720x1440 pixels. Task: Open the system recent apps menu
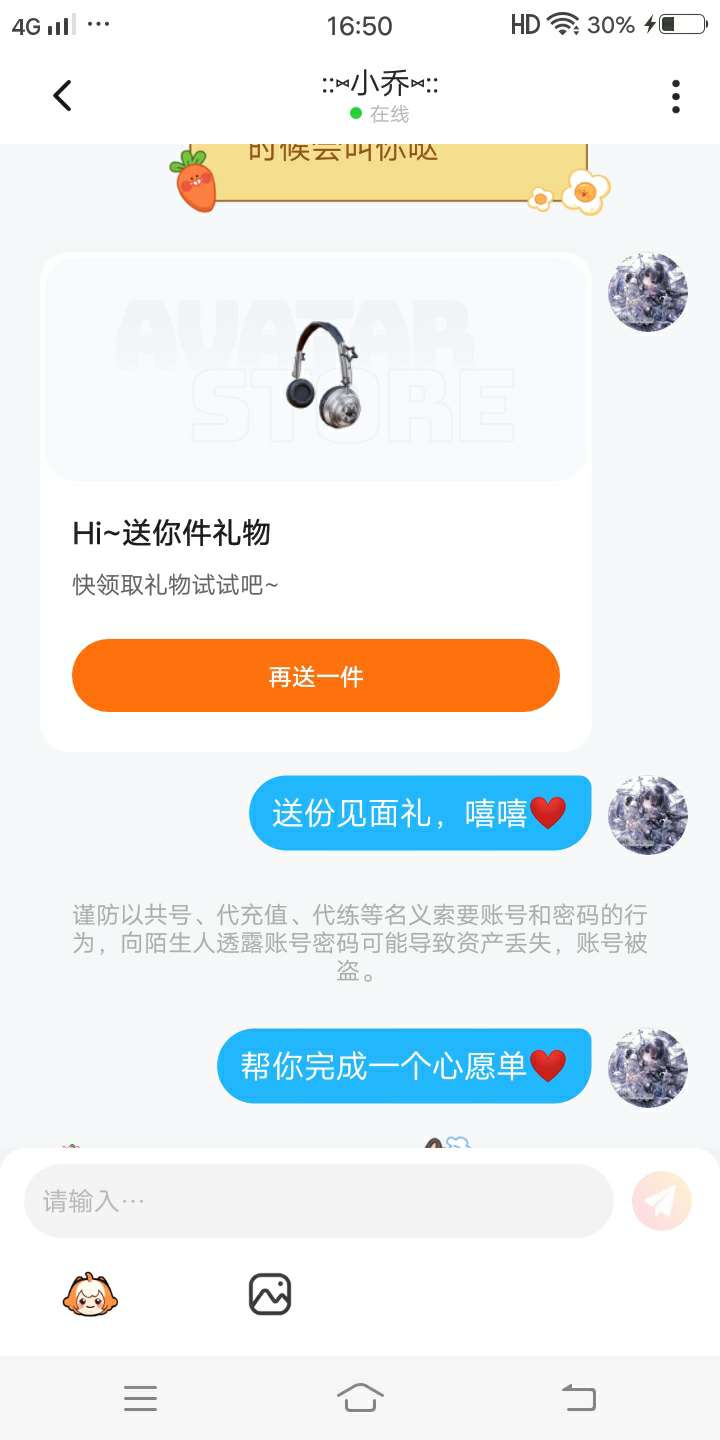pyautogui.click(x=141, y=1398)
